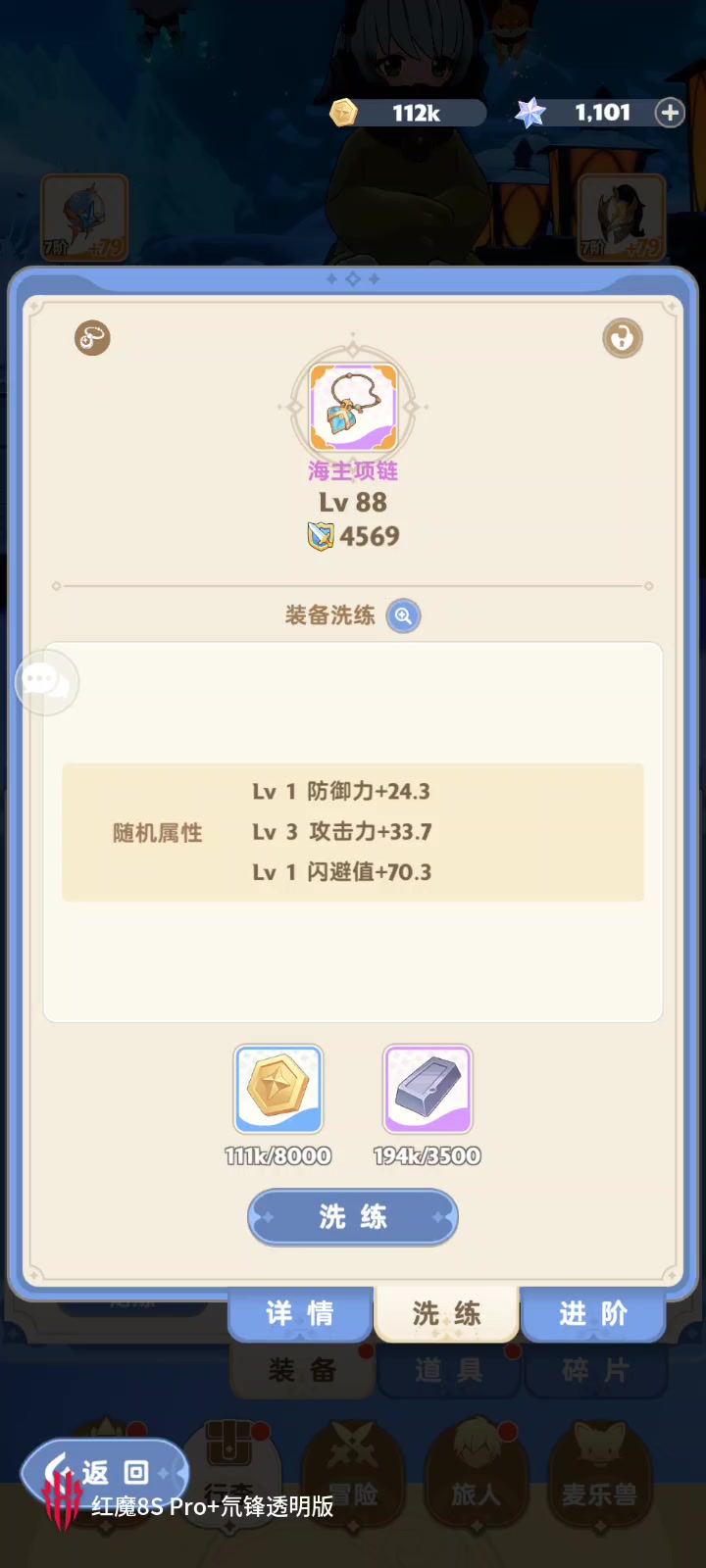Tap the plus to add crystals
Screen dimensions: 706x1568
tap(670, 113)
